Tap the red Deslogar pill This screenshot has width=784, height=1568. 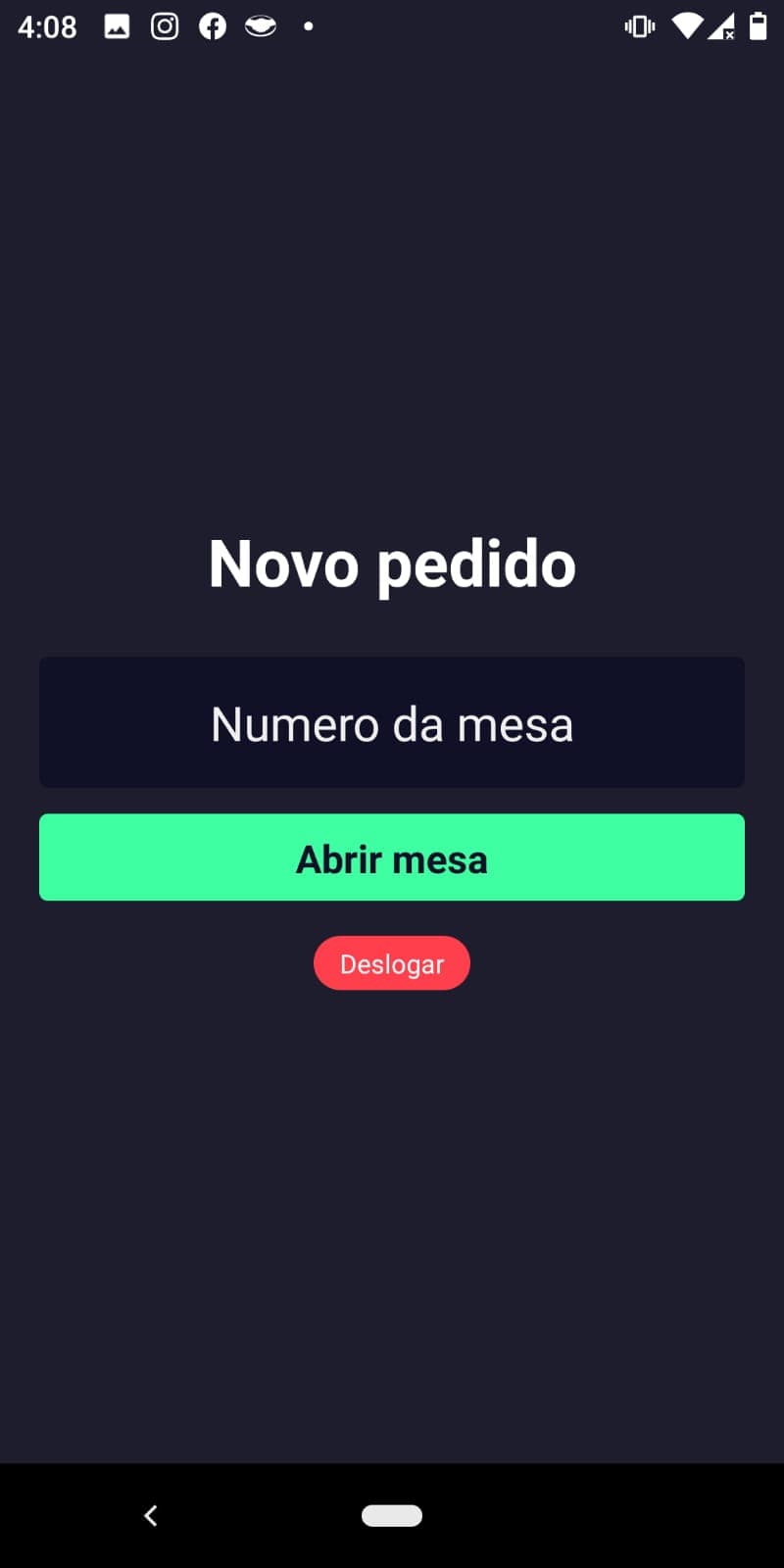pos(392,963)
